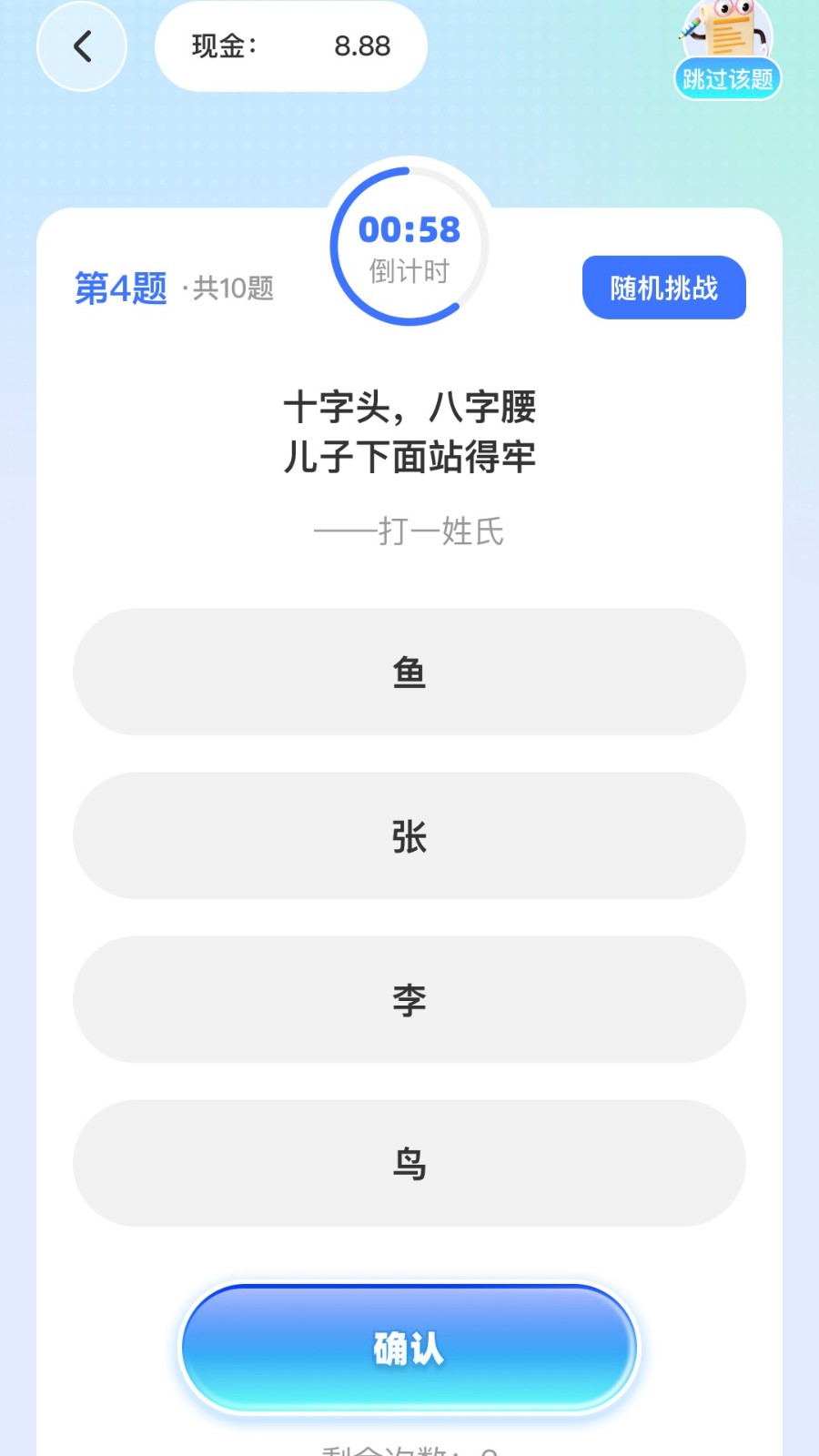This screenshot has height=1456, width=819.
Task: Open the 现金 cash balance pill
Action: point(291,45)
